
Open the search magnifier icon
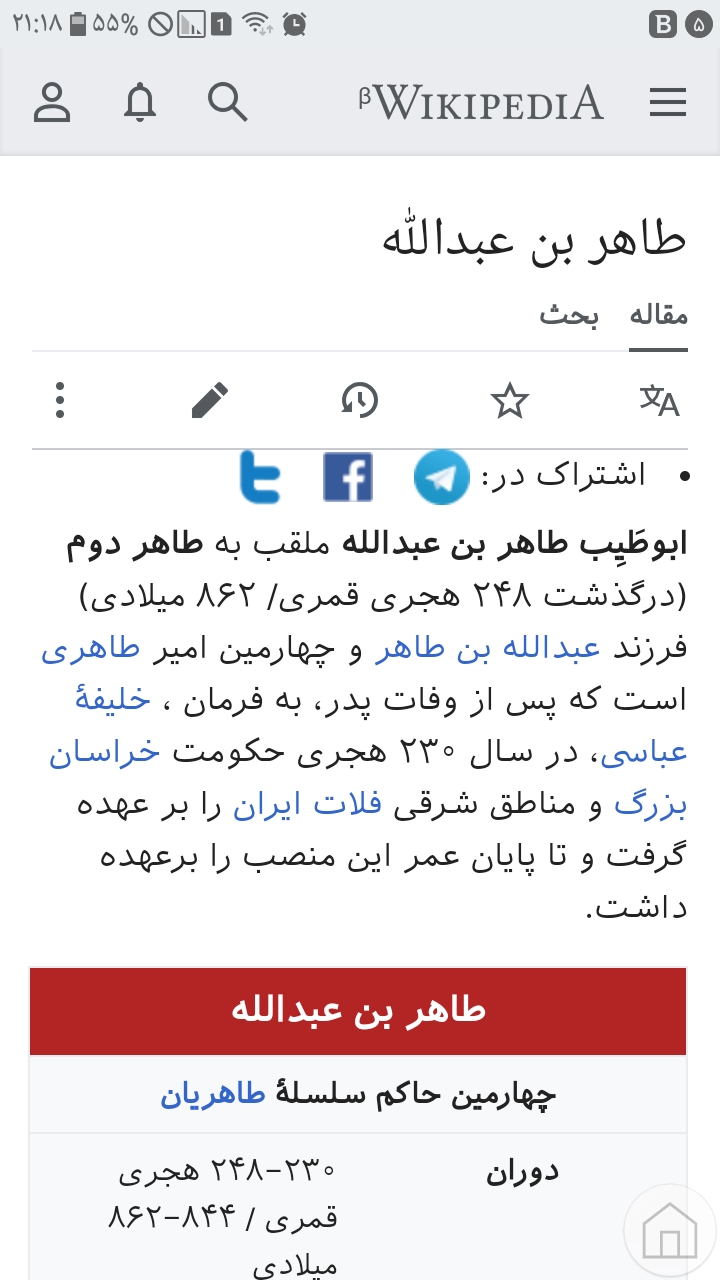click(227, 101)
